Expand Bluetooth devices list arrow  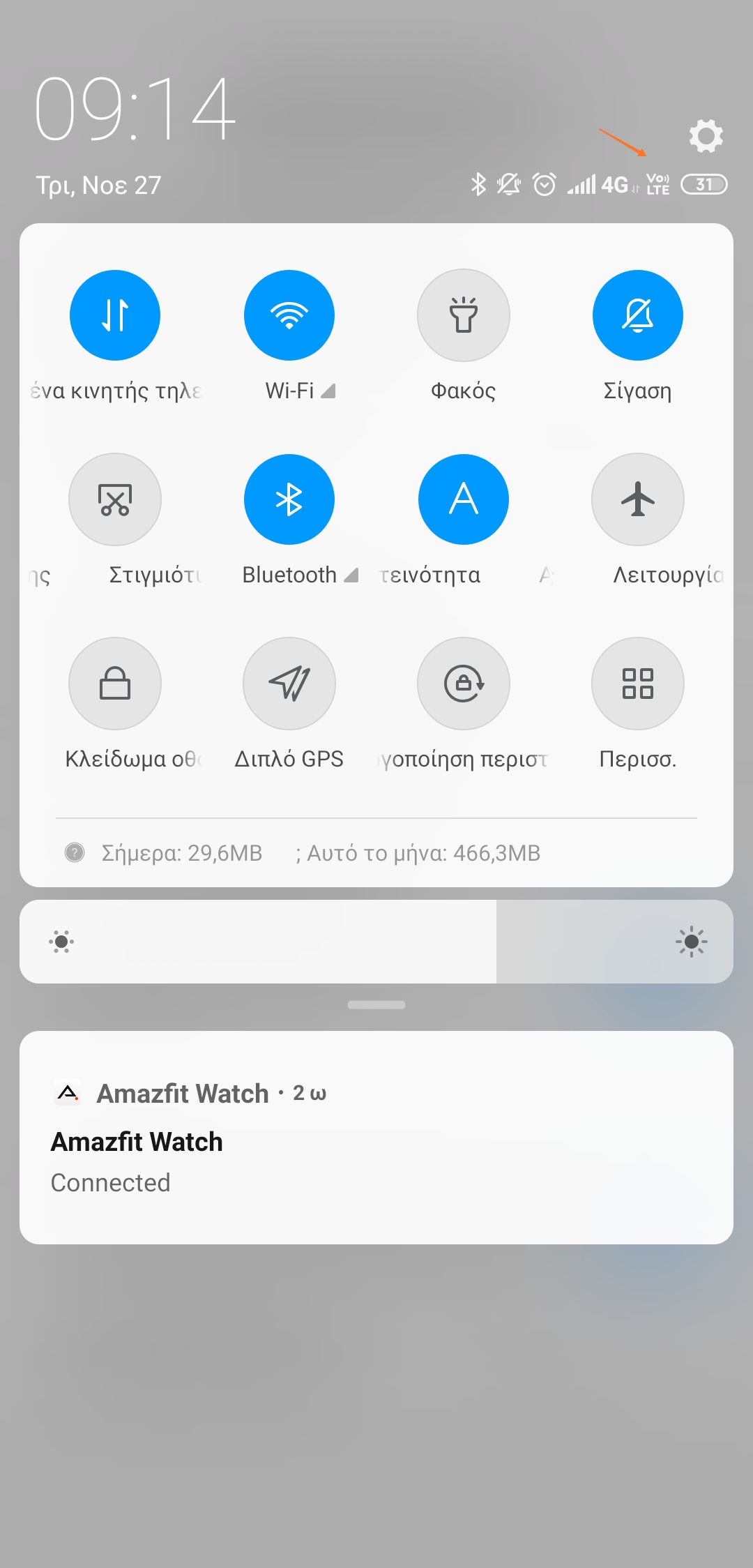(351, 575)
